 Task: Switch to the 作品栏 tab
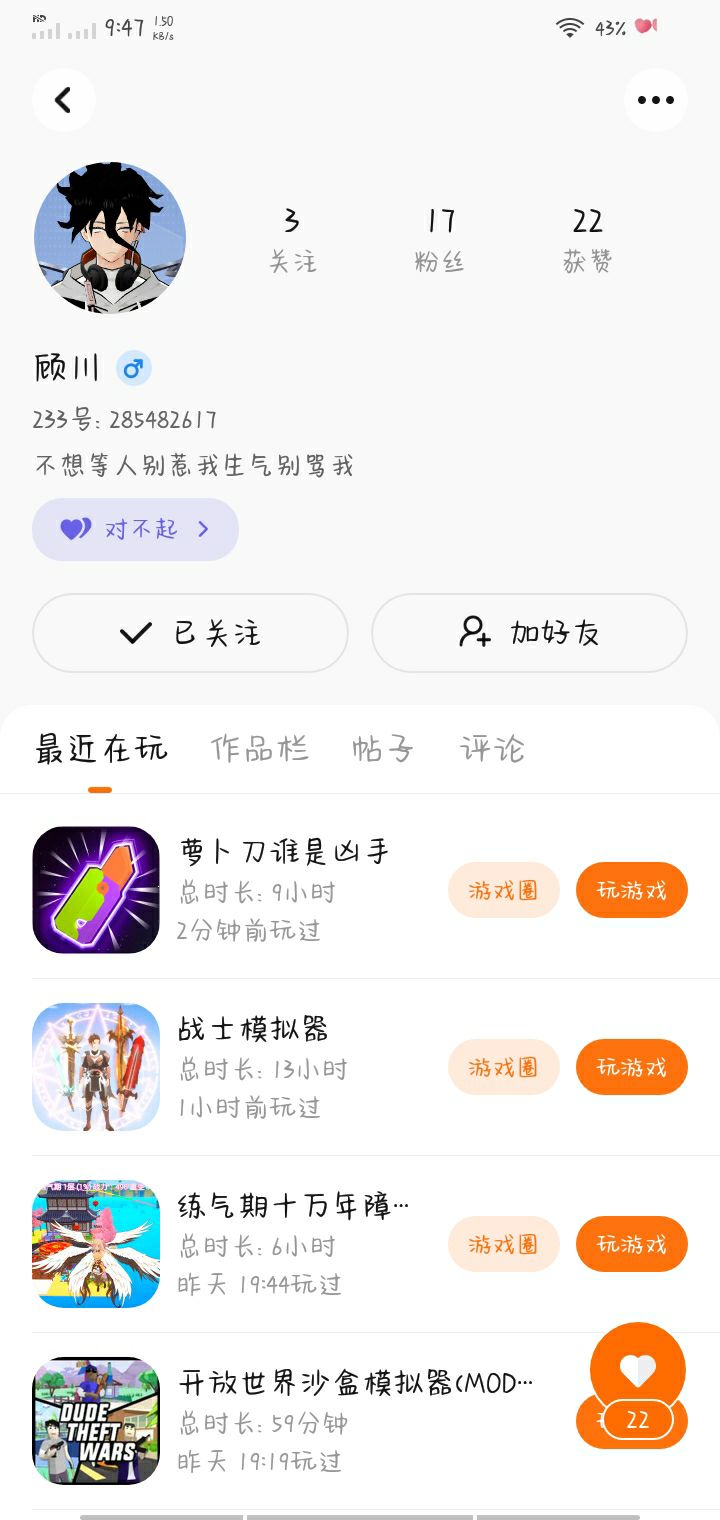[259, 749]
